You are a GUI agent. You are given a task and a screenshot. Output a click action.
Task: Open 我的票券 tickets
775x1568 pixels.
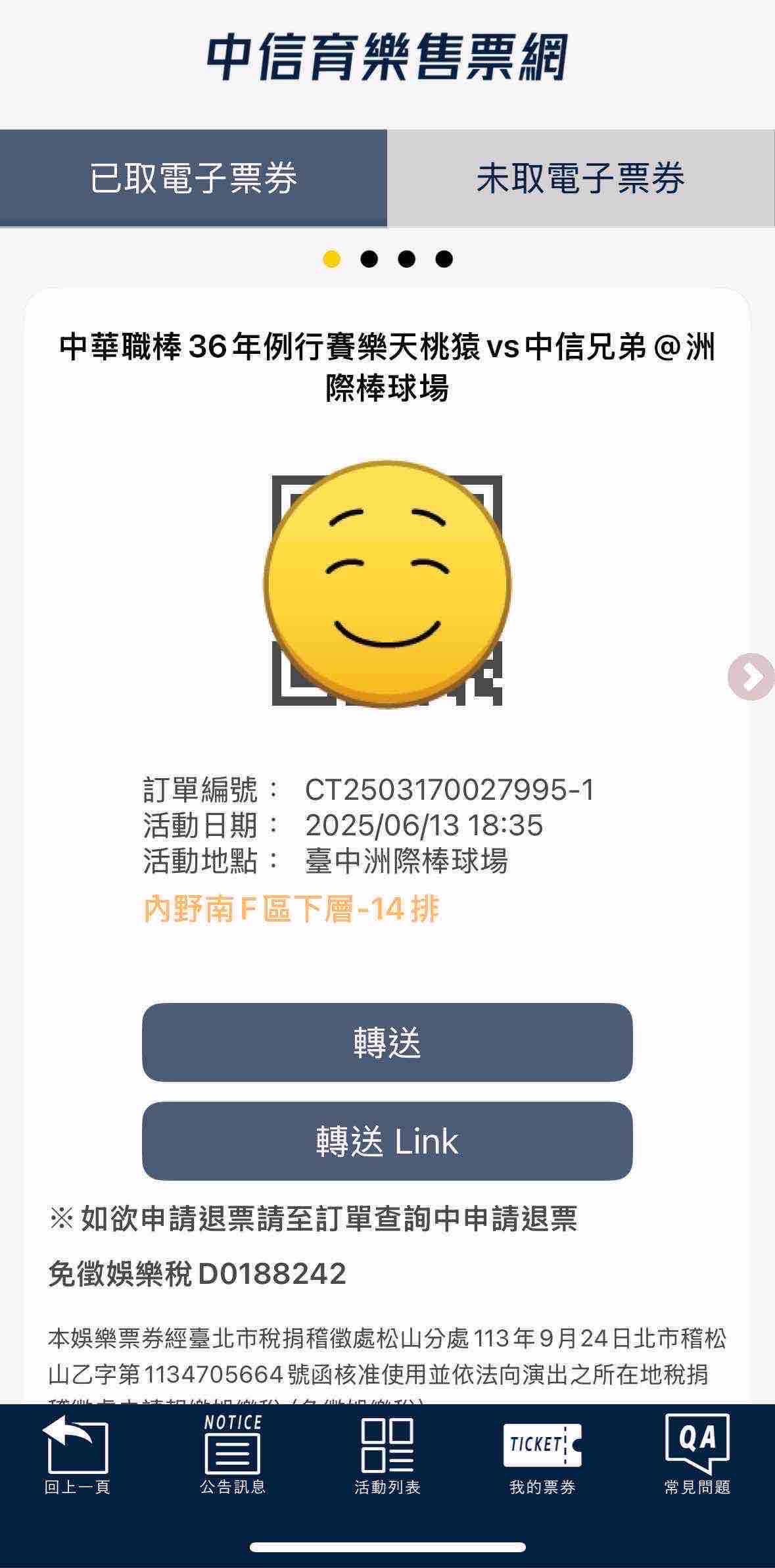pos(542,1455)
